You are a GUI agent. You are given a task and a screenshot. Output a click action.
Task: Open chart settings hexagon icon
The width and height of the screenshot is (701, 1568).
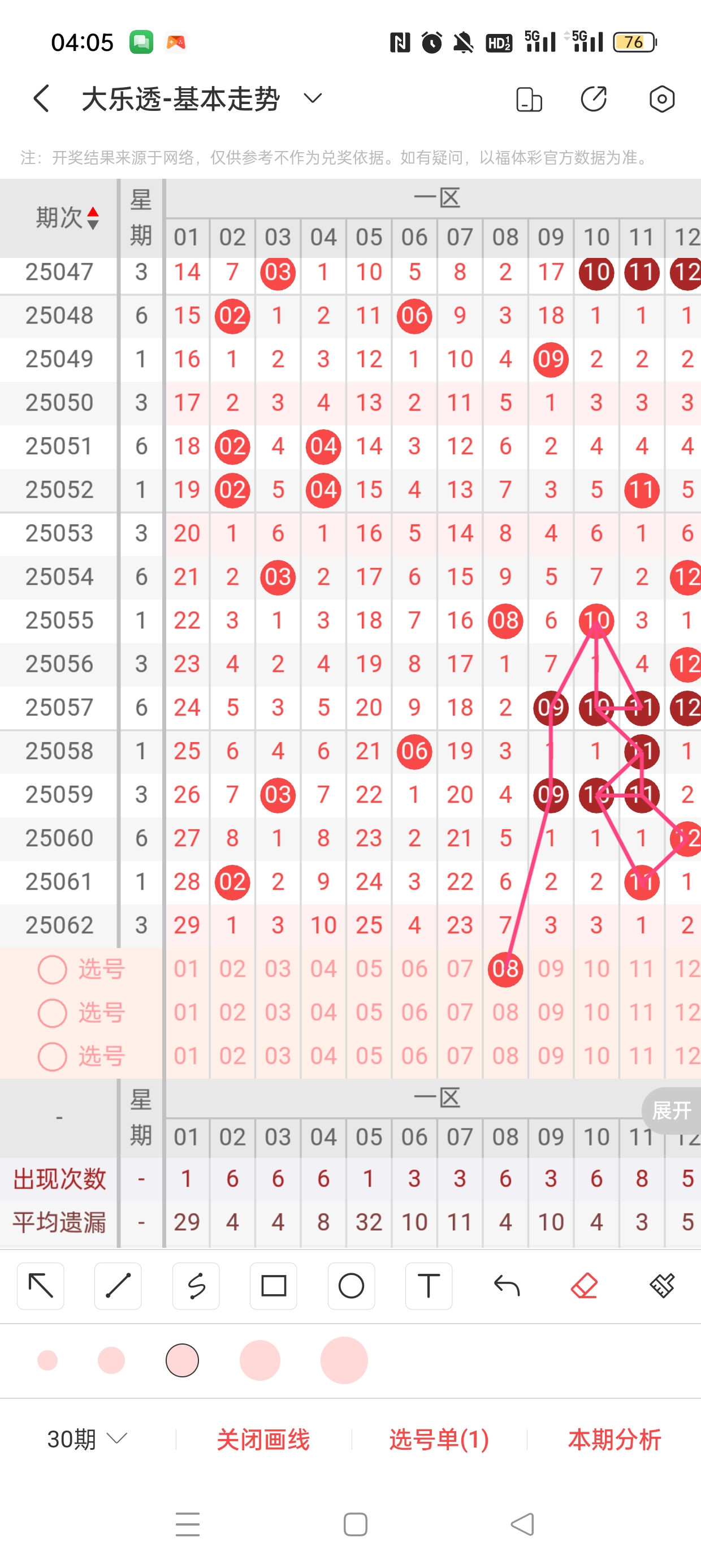pos(661,98)
